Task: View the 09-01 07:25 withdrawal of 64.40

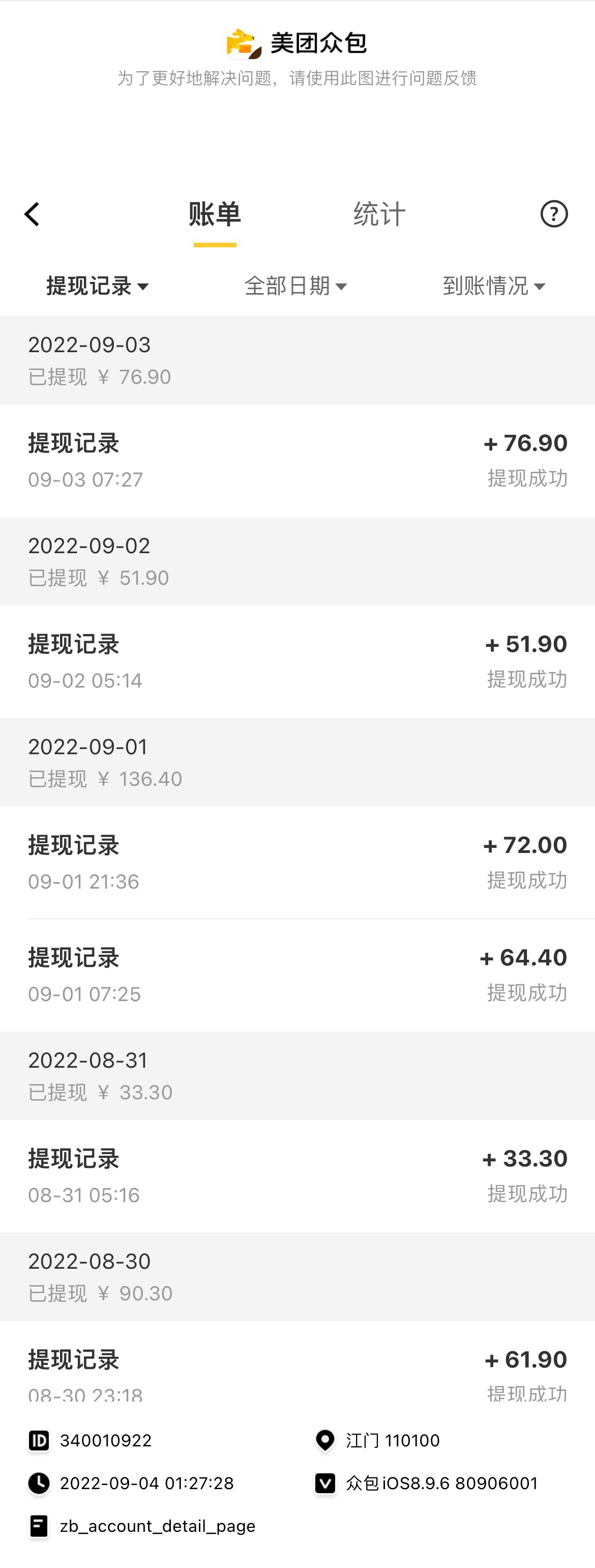Action: 297,975
